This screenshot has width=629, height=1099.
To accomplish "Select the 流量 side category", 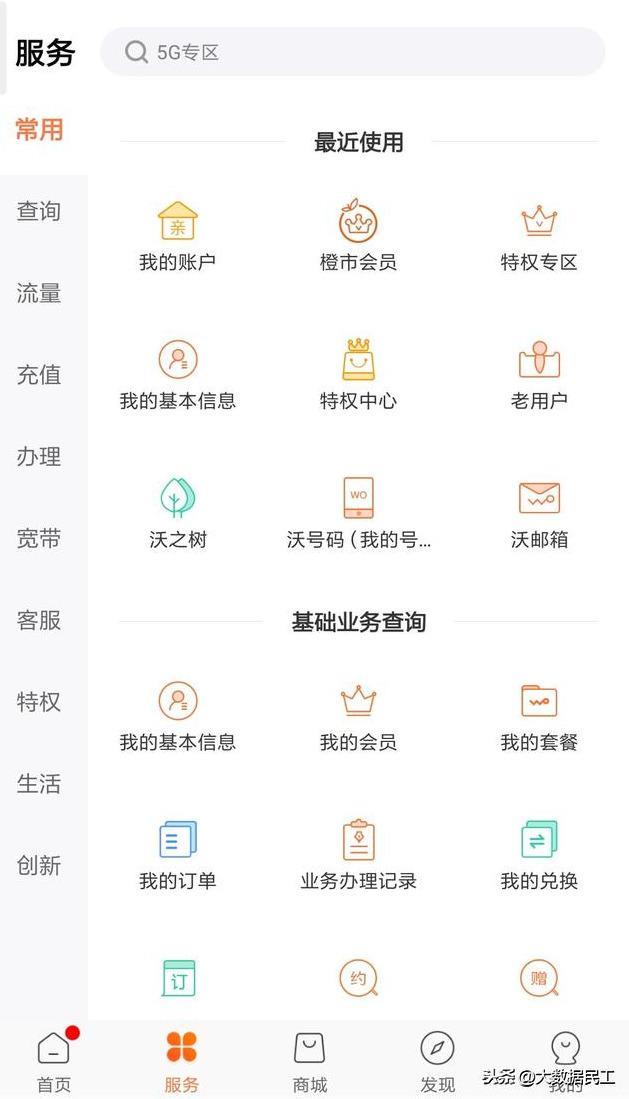I will (39, 293).
